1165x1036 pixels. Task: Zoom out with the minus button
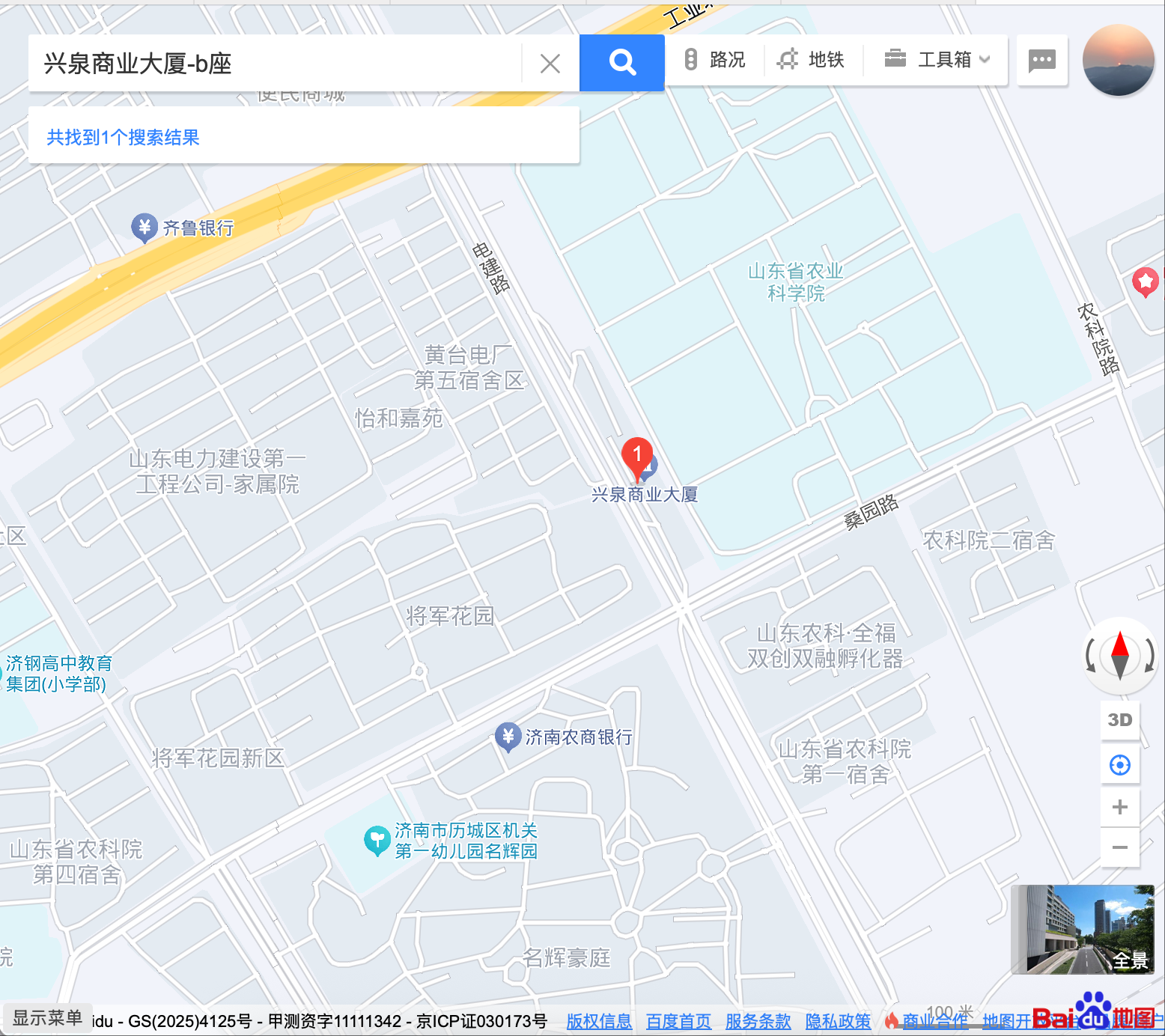pyautogui.click(x=1119, y=847)
